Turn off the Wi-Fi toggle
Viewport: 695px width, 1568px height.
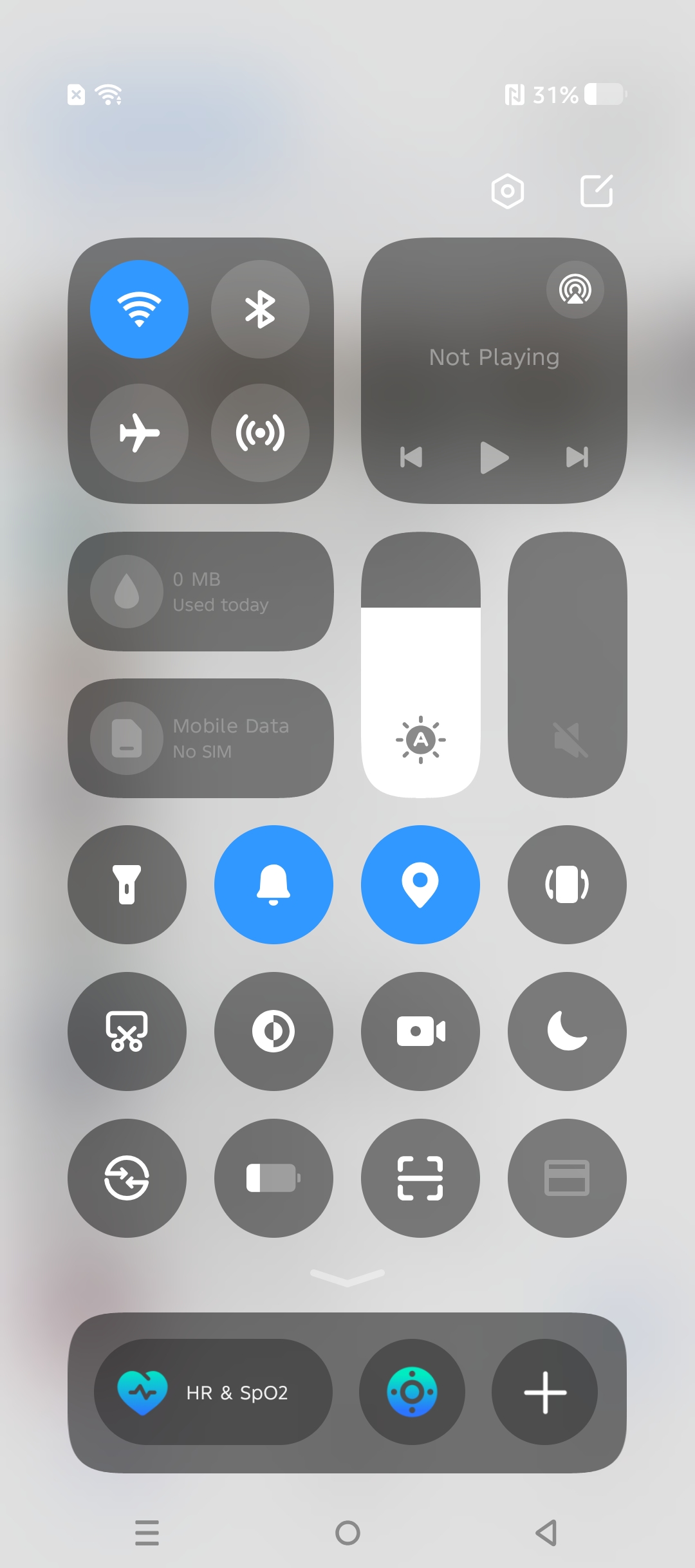click(139, 310)
